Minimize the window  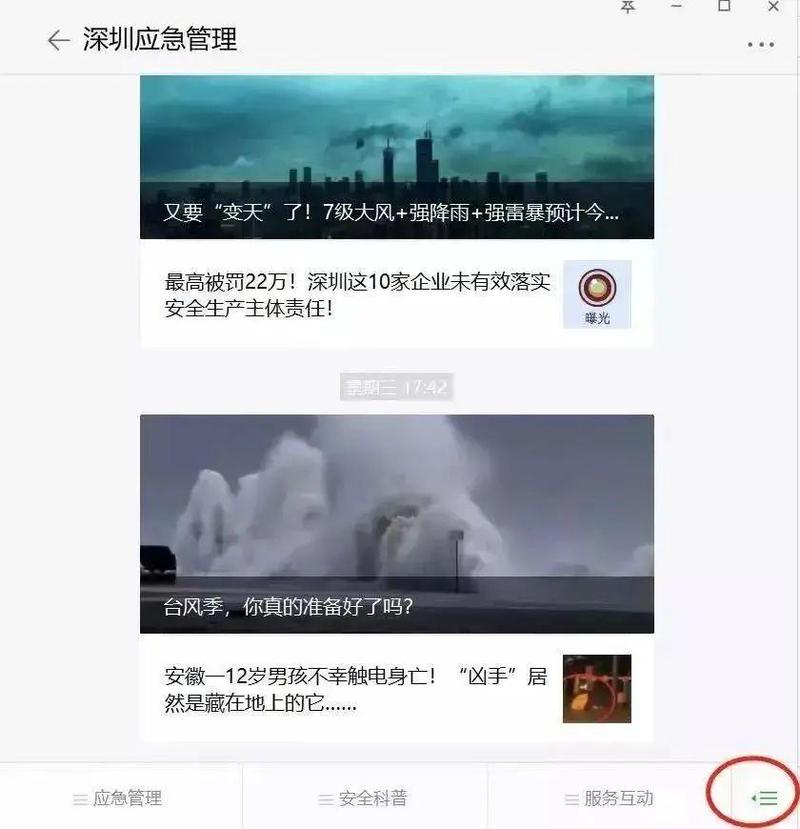(x=676, y=6)
